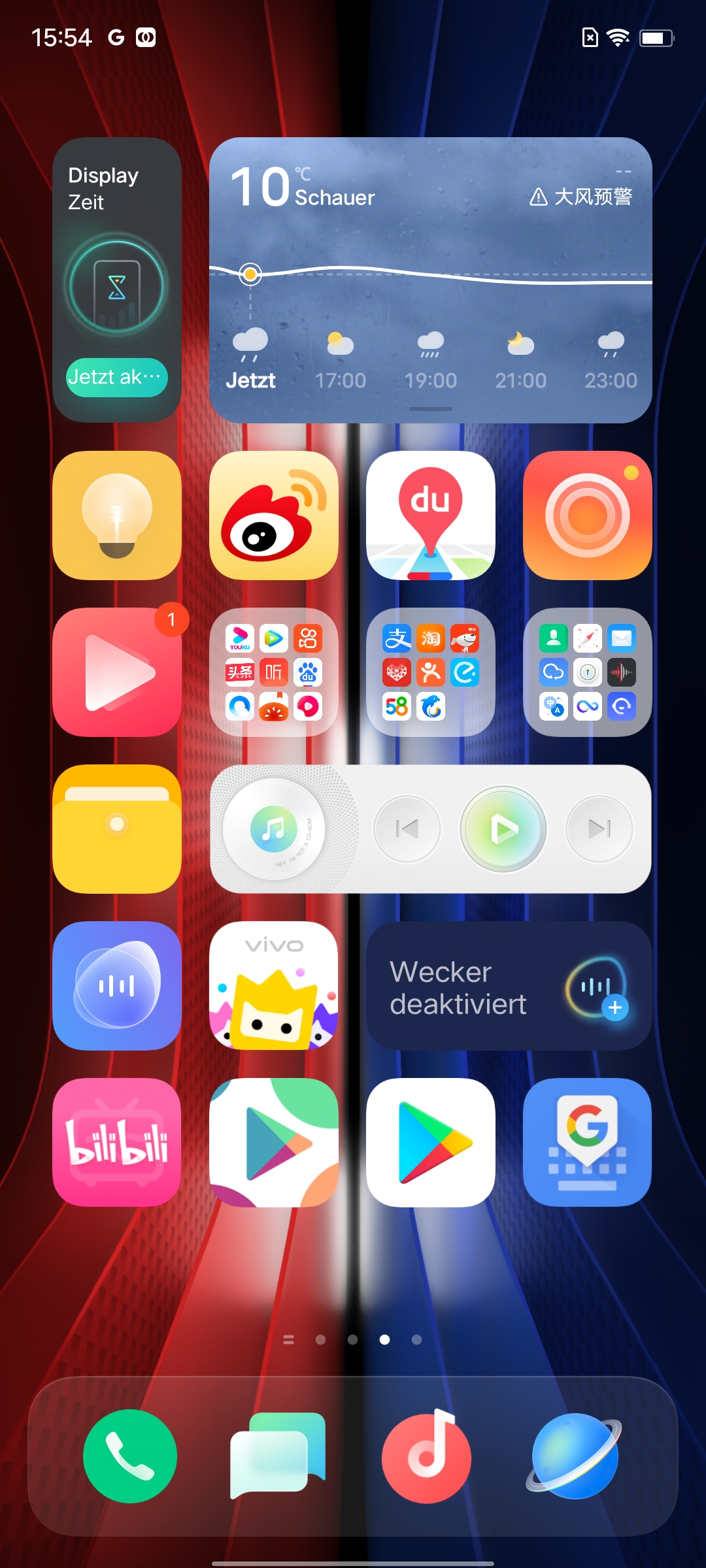Launch the bilibili app
The height and width of the screenshot is (1568, 706).
click(x=117, y=1143)
